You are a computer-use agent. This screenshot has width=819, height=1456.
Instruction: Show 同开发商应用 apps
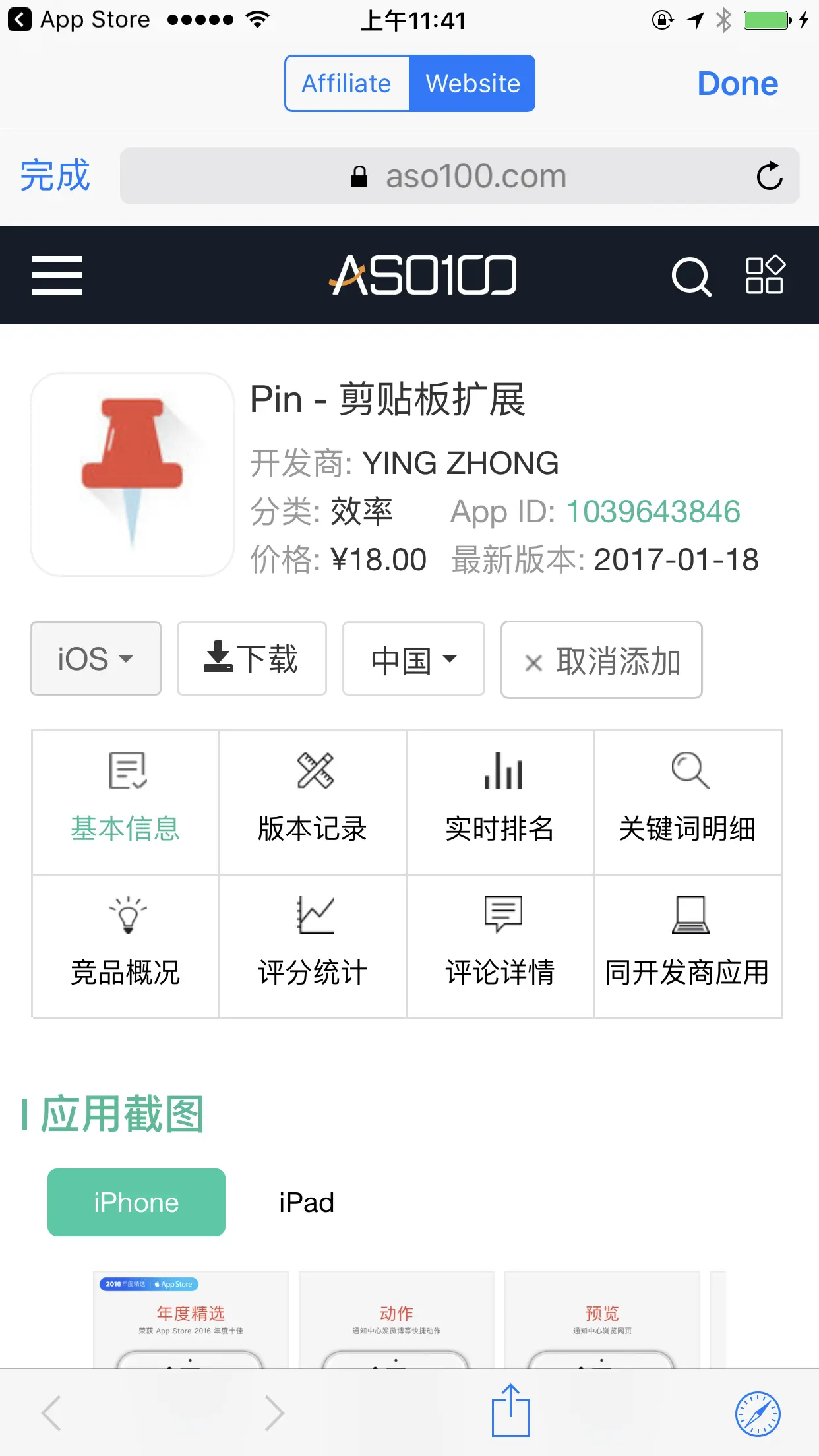coord(687,947)
